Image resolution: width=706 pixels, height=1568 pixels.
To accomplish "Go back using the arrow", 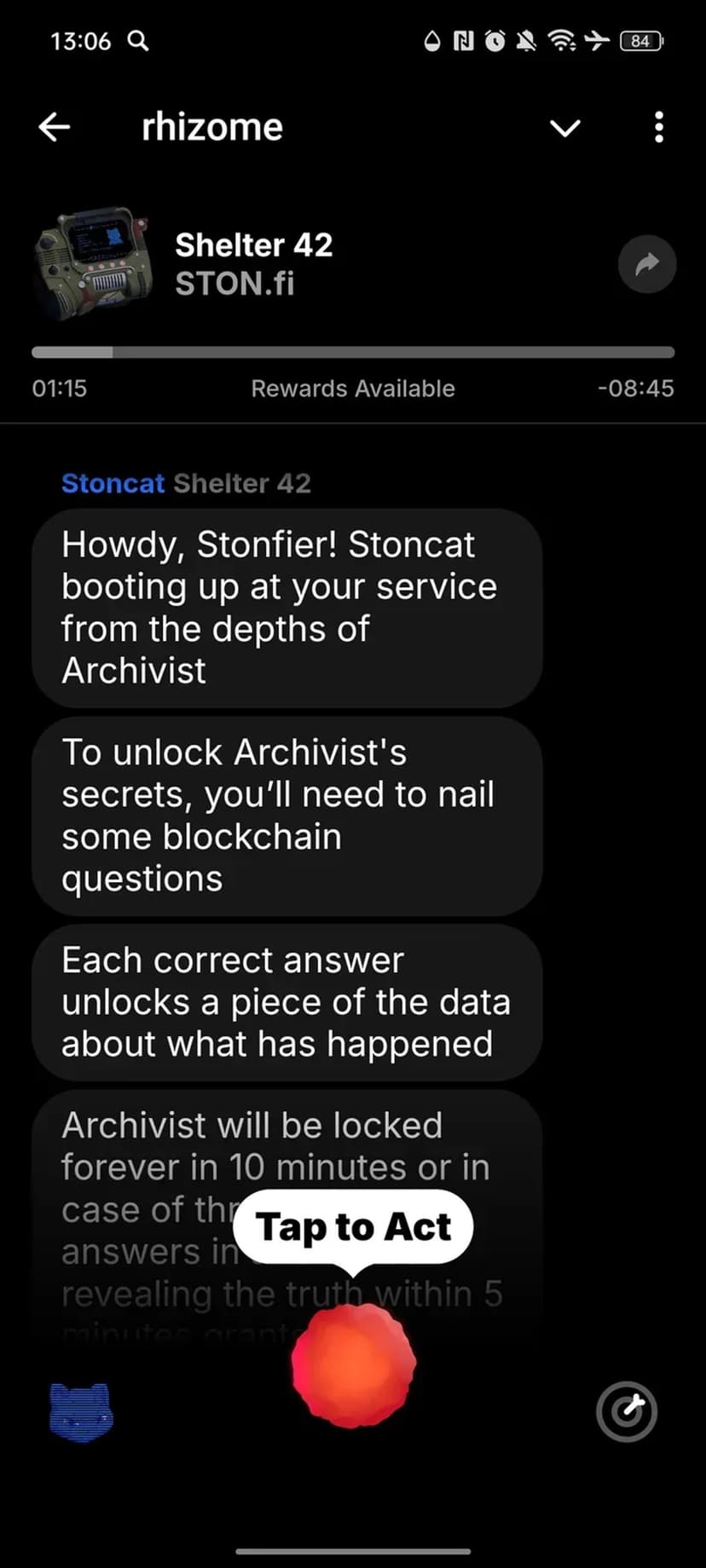I will (55, 128).
